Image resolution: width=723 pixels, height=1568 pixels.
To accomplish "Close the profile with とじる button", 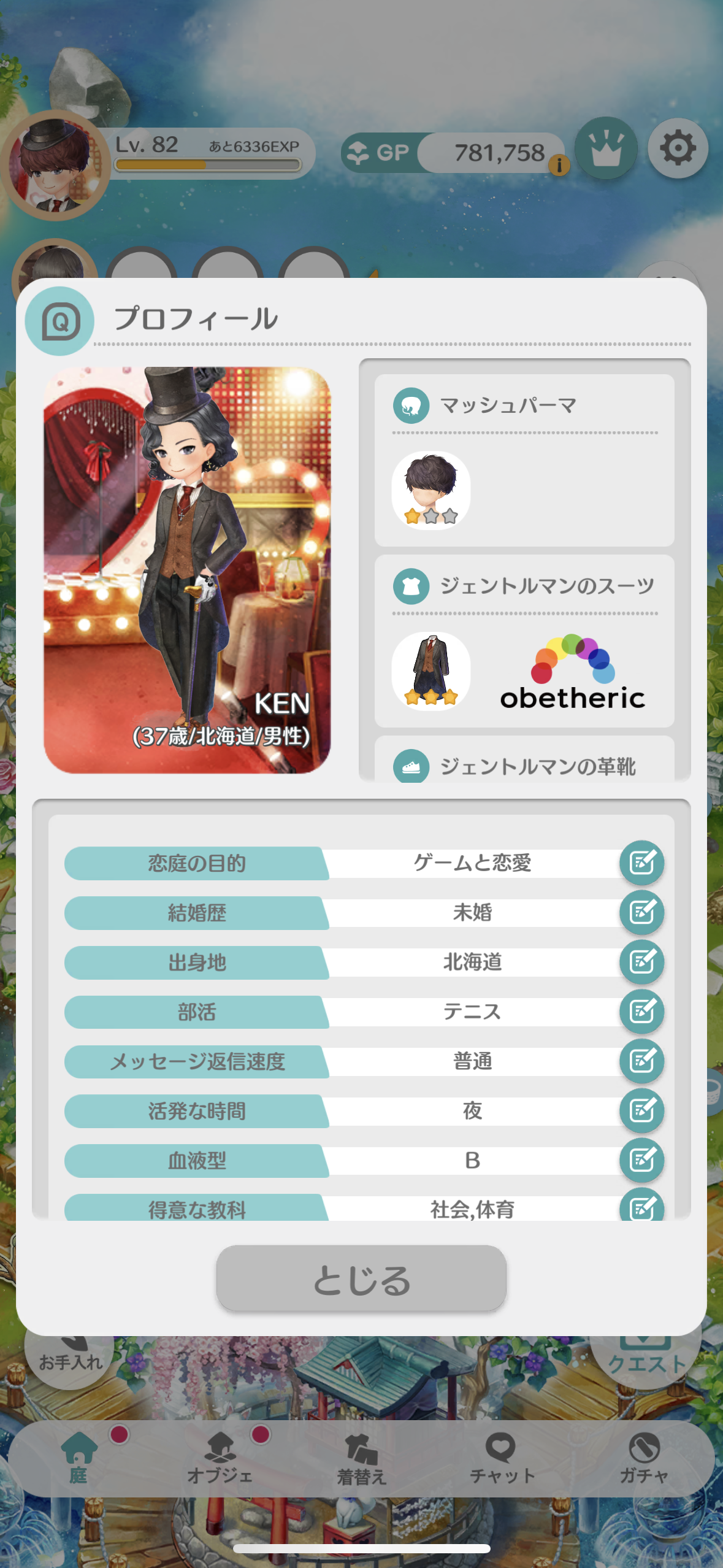I will tap(361, 1278).
